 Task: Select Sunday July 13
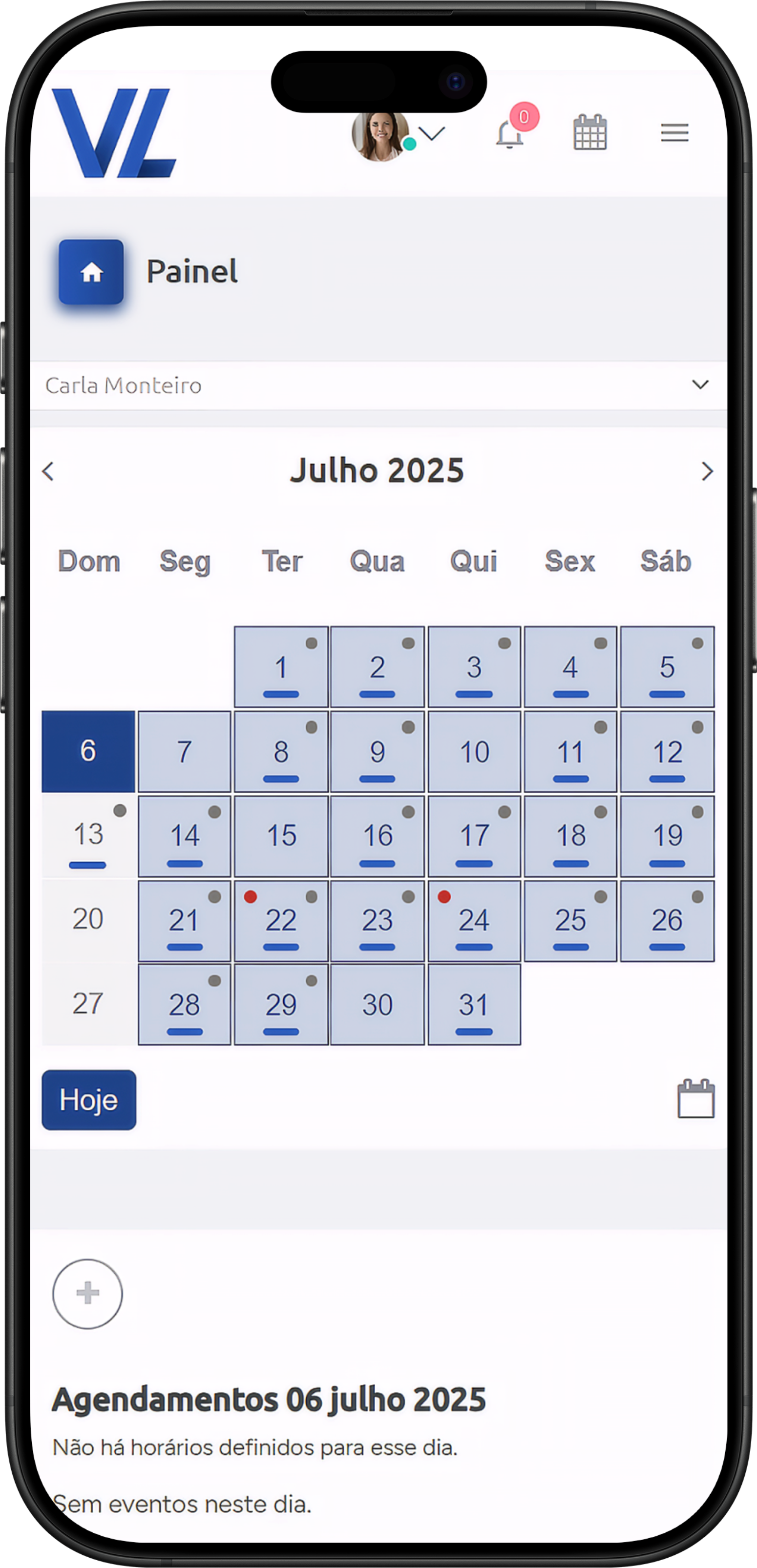click(88, 836)
